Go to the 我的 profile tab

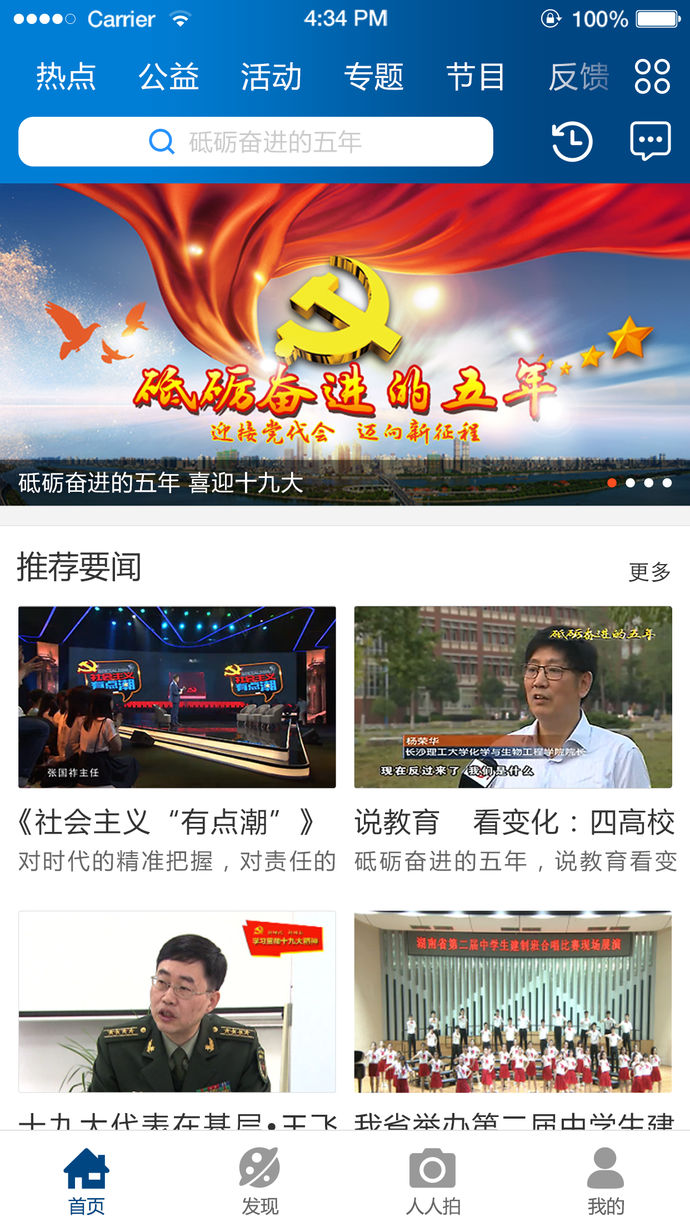605,1181
